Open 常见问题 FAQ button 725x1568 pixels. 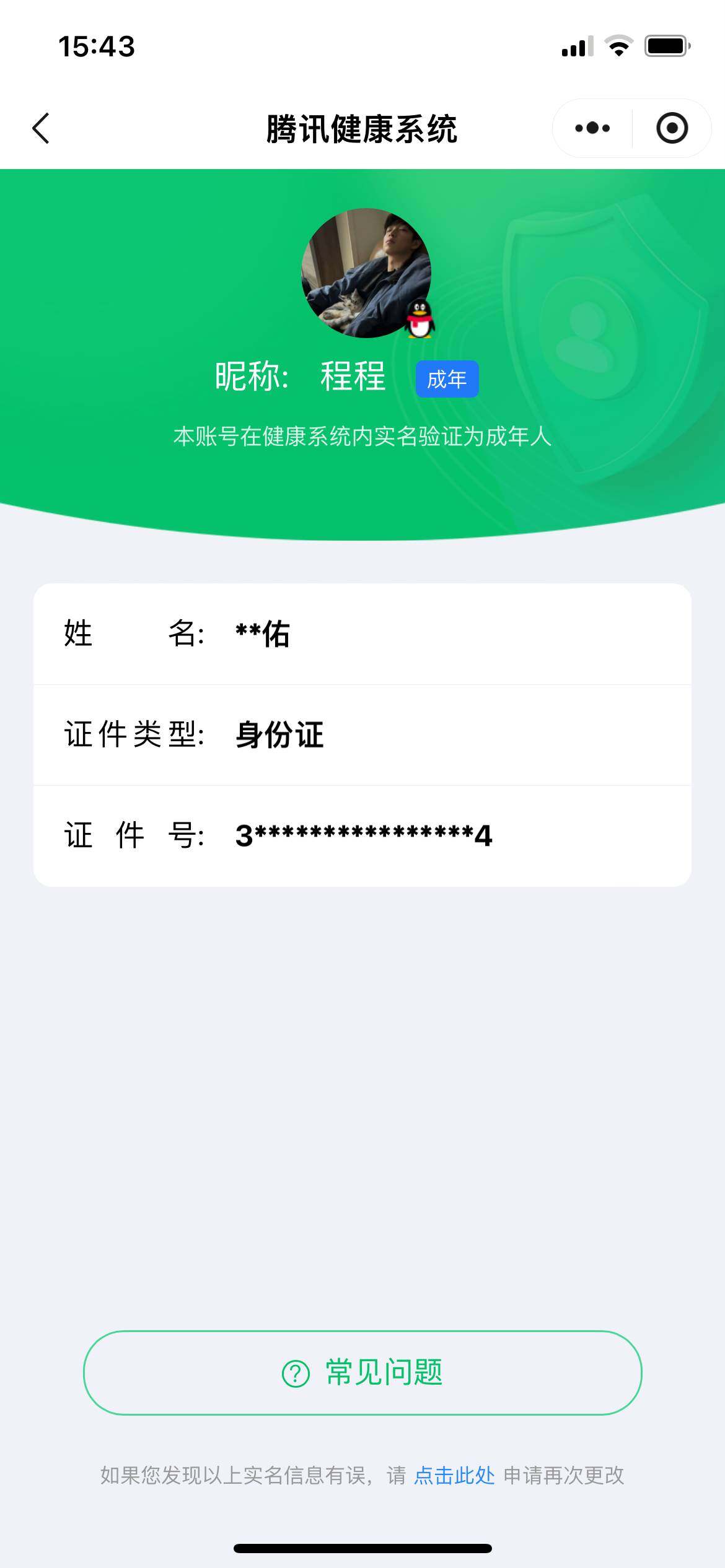coord(362,1372)
